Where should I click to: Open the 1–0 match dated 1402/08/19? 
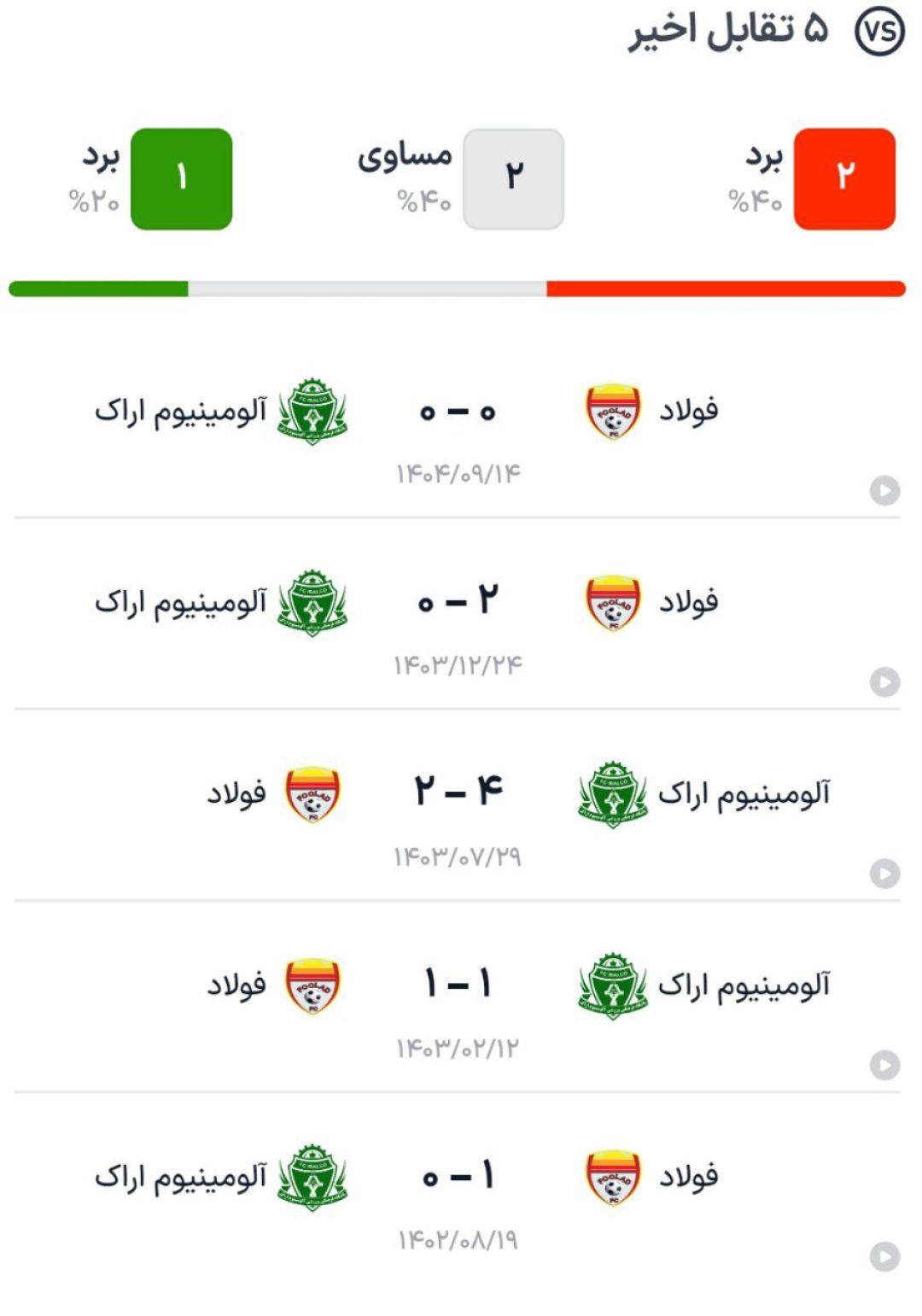tap(458, 1177)
